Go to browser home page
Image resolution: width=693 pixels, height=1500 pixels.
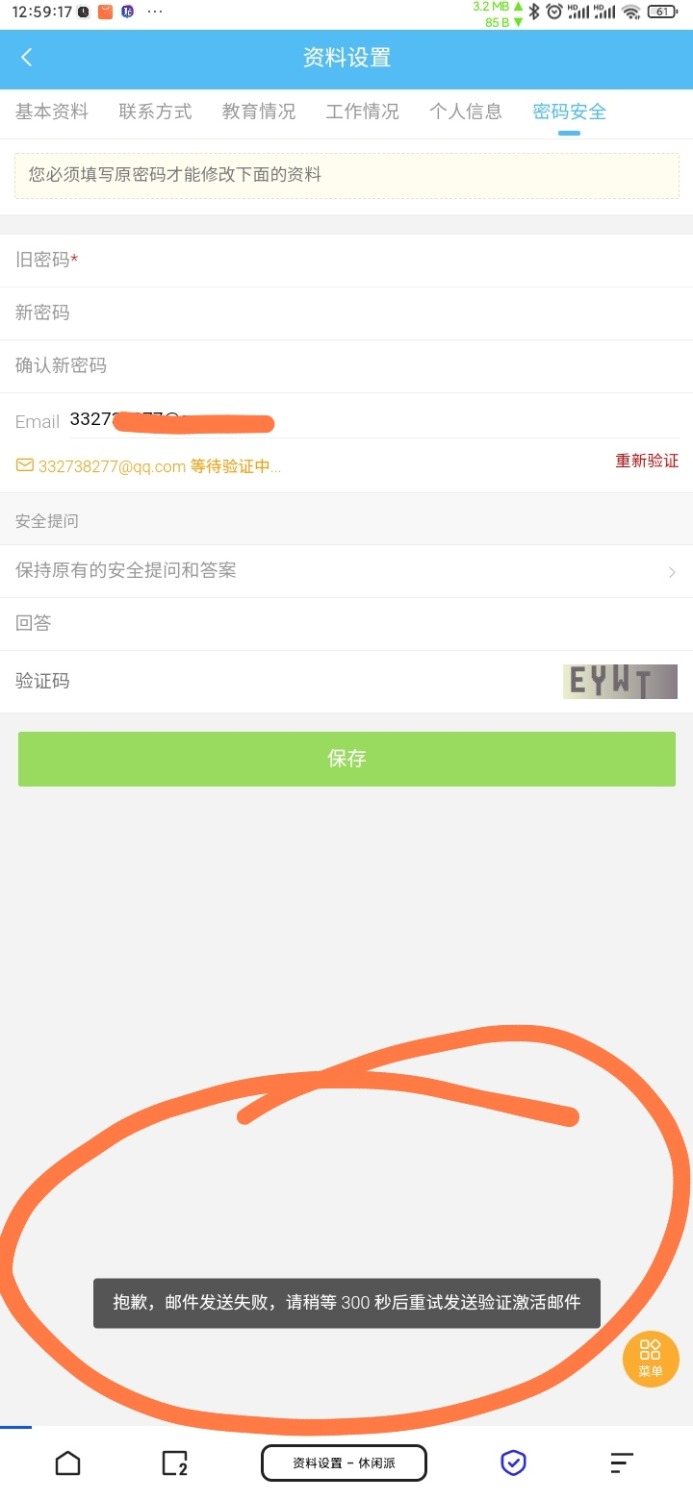[68, 1463]
